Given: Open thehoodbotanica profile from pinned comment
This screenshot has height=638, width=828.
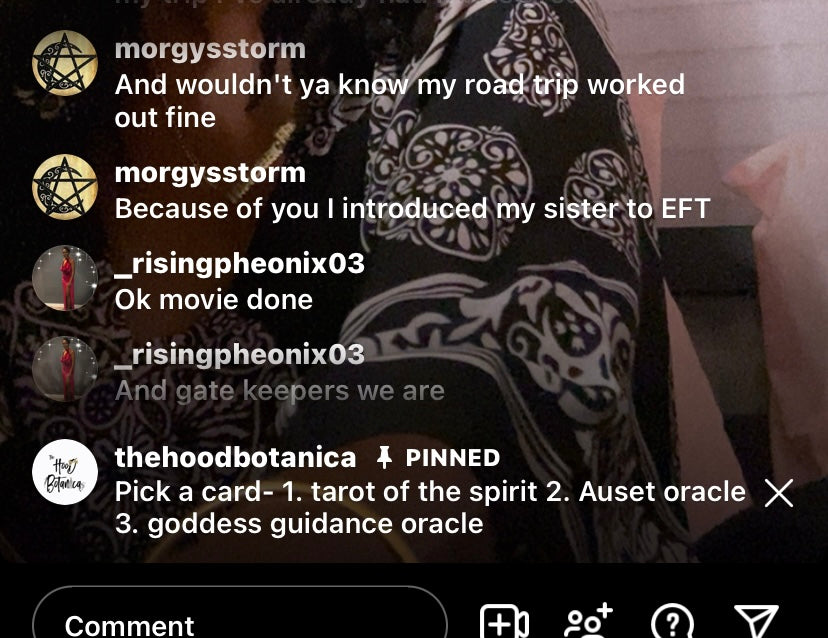Looking at the screenshot, I should click(x=65, y=472).
